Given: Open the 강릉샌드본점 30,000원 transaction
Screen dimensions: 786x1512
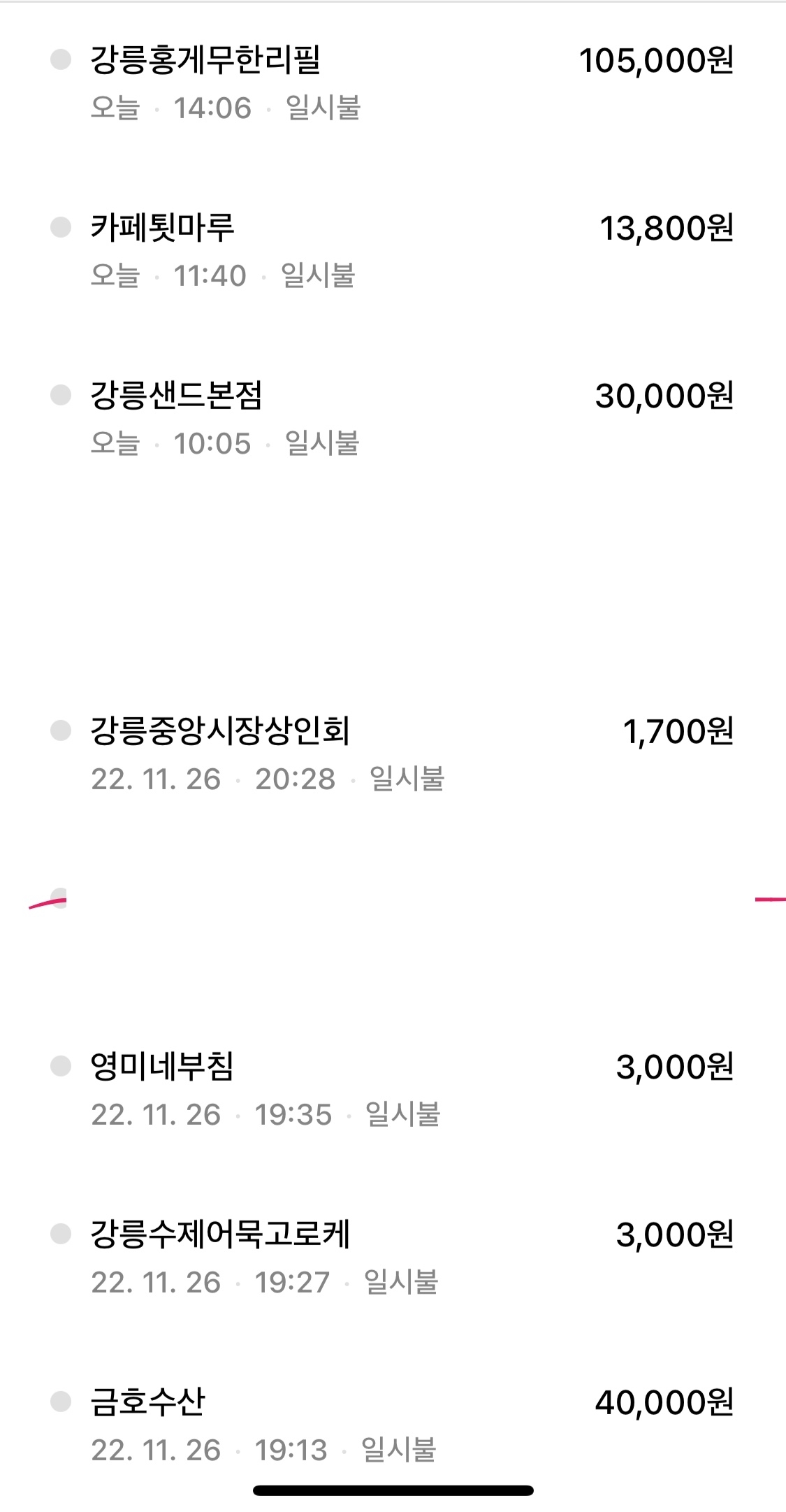Looking at the screenshot, I should tap(391, 418).
